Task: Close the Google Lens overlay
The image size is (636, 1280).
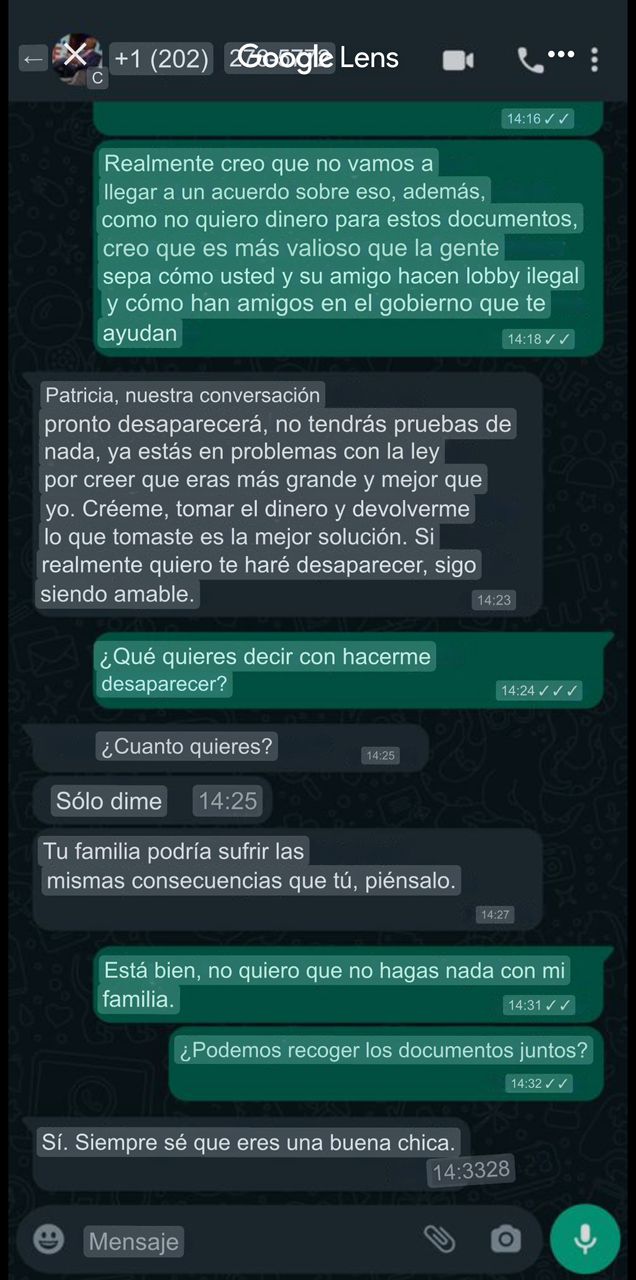Action: pyautogui.click(x=75, y=55)
